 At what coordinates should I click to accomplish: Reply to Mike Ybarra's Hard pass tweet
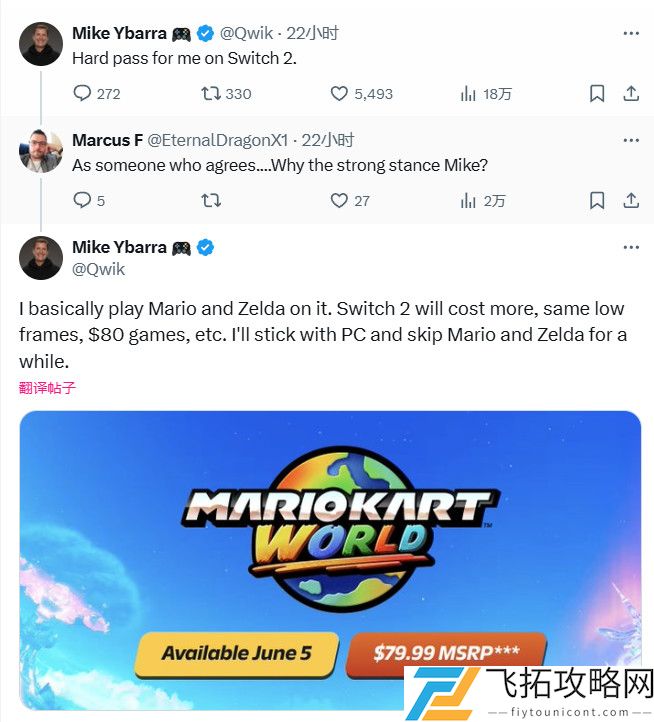[x=83, y=93]
